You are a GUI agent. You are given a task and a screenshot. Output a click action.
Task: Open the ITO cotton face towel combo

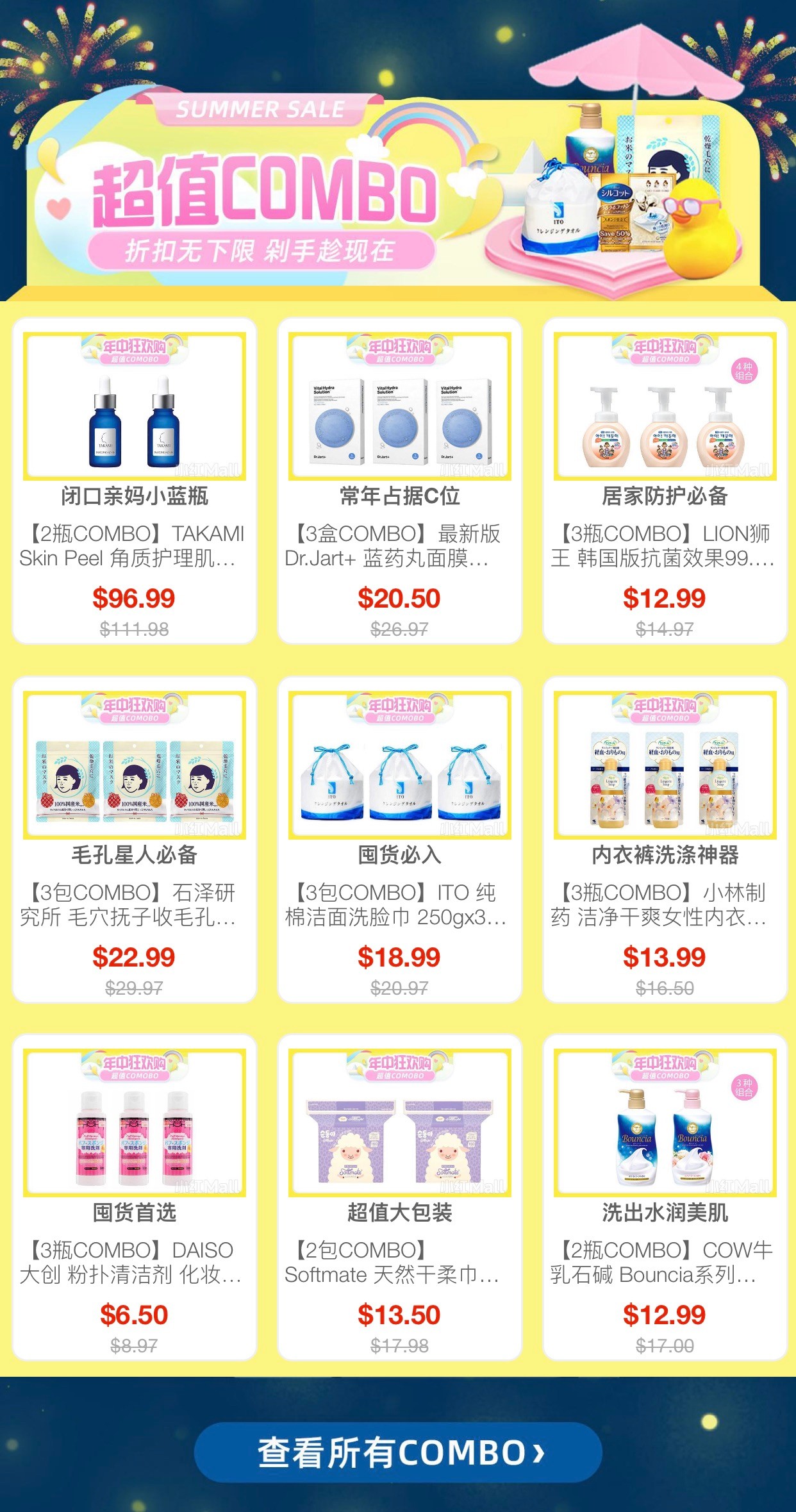tap(399, 840)
